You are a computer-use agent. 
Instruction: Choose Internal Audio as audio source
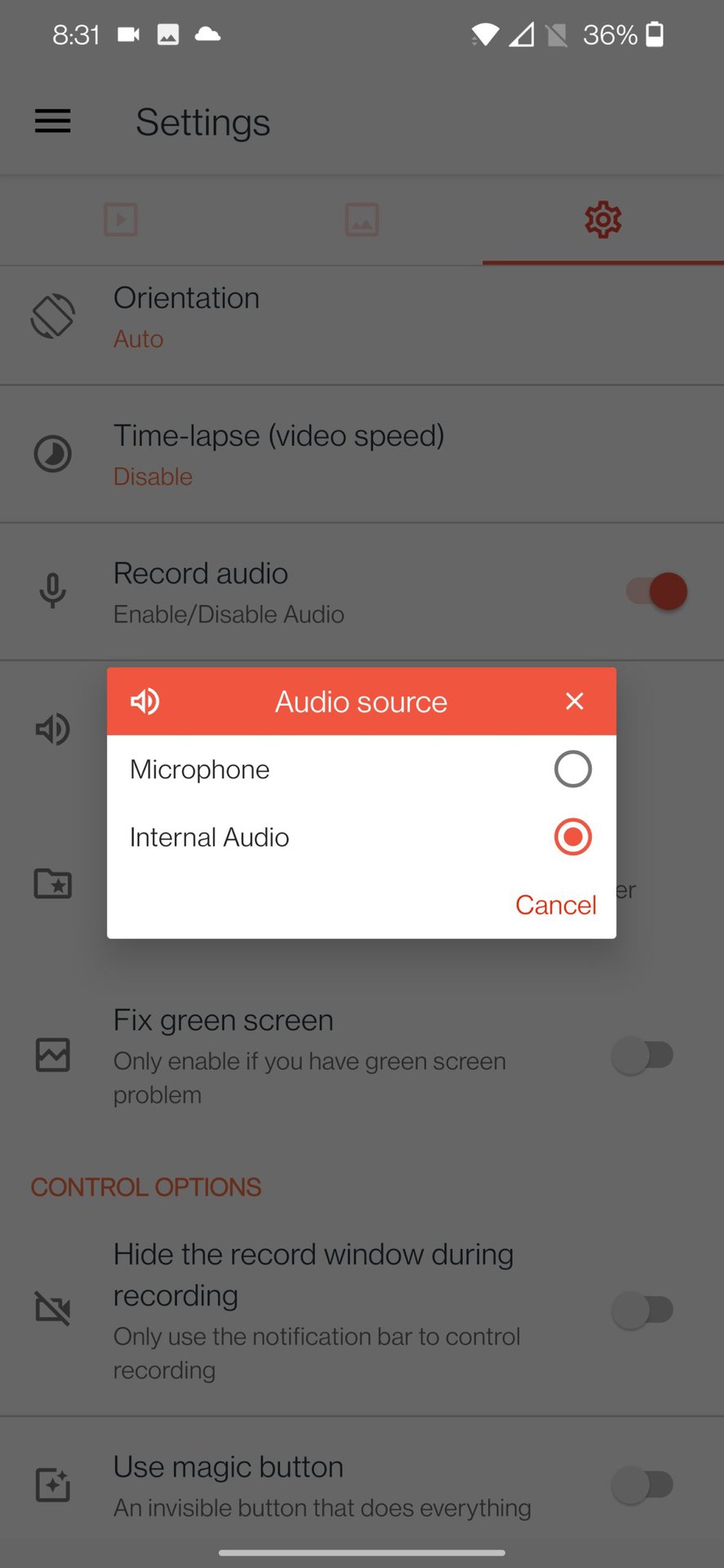tap(362, 837)
